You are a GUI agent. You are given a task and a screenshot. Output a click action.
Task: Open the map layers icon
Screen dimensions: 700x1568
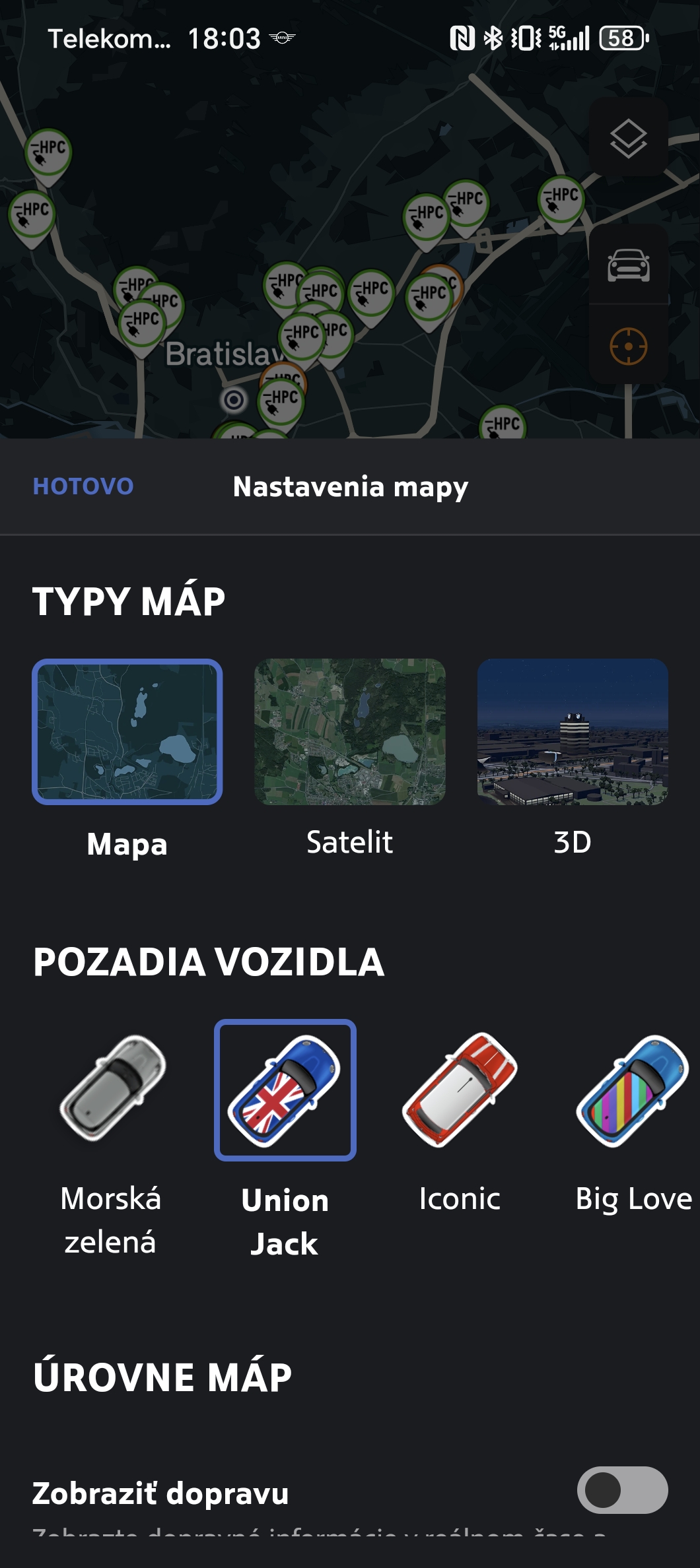pyautogui.click(x=628, y=139)
